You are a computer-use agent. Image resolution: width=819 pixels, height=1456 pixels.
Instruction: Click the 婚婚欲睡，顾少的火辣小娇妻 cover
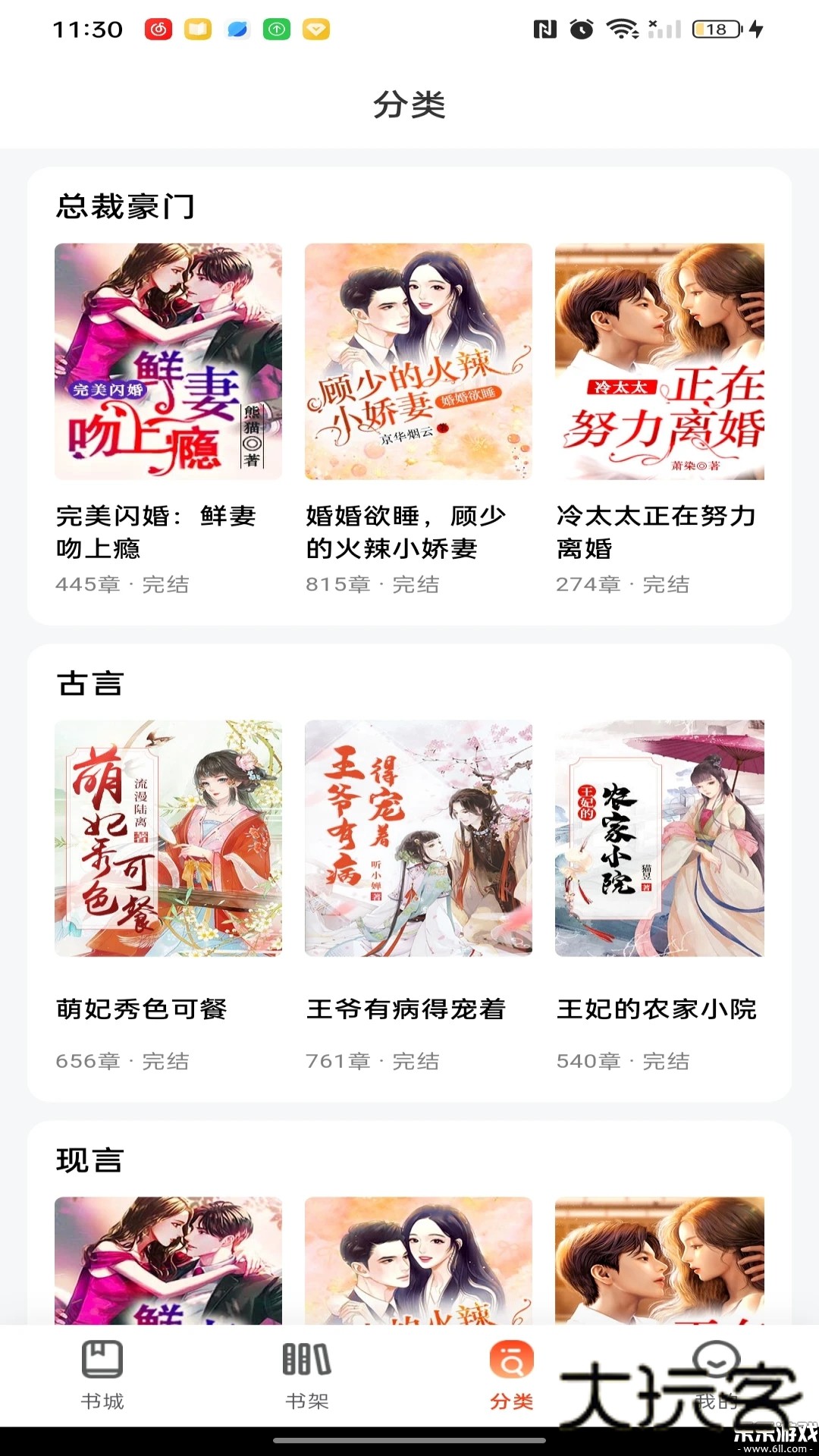418,361
